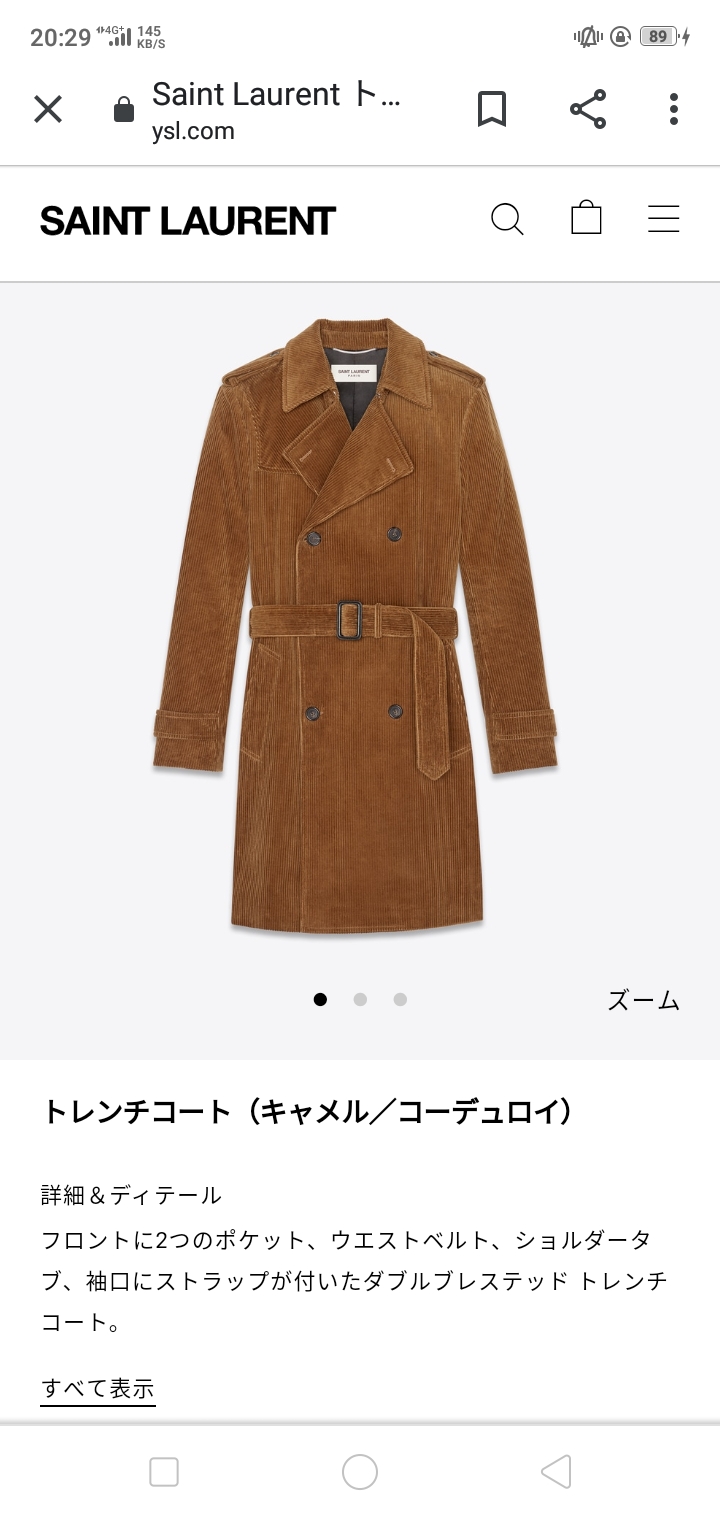Screen dimensions: 720x1520
Task: Jump to the second product image dot
Action: pyautogui.click(x=360, y=999)
